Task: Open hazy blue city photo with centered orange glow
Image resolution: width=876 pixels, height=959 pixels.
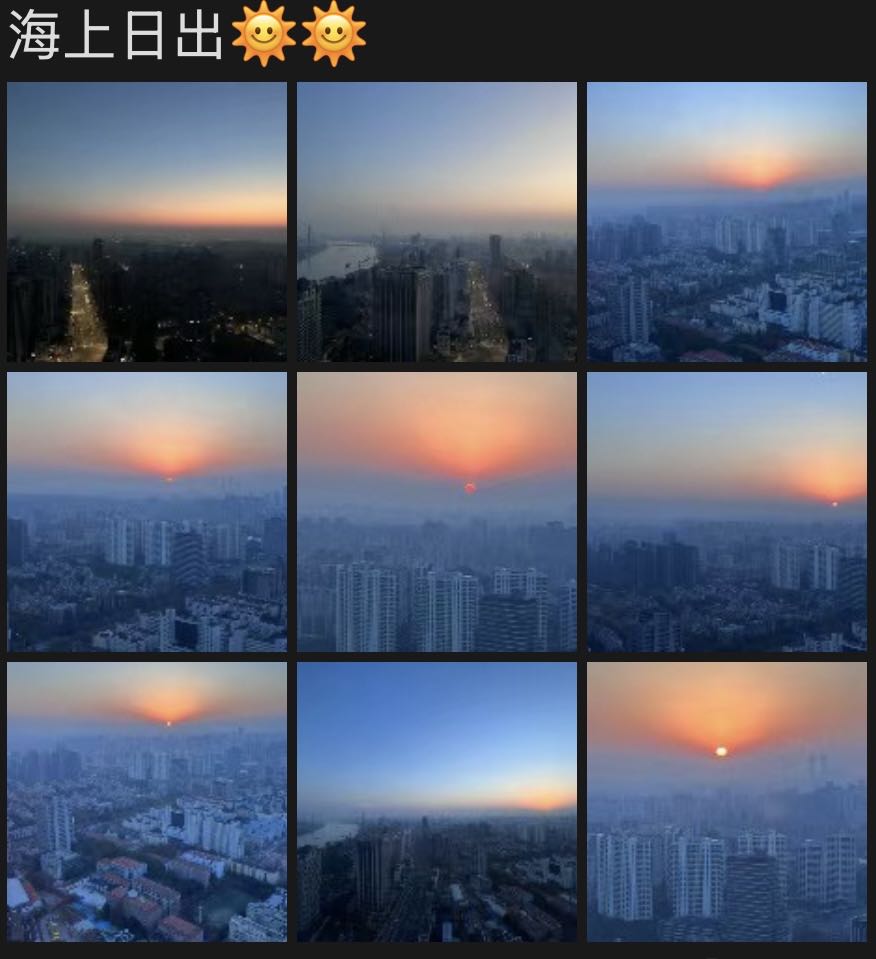Action: pos(147,511)
